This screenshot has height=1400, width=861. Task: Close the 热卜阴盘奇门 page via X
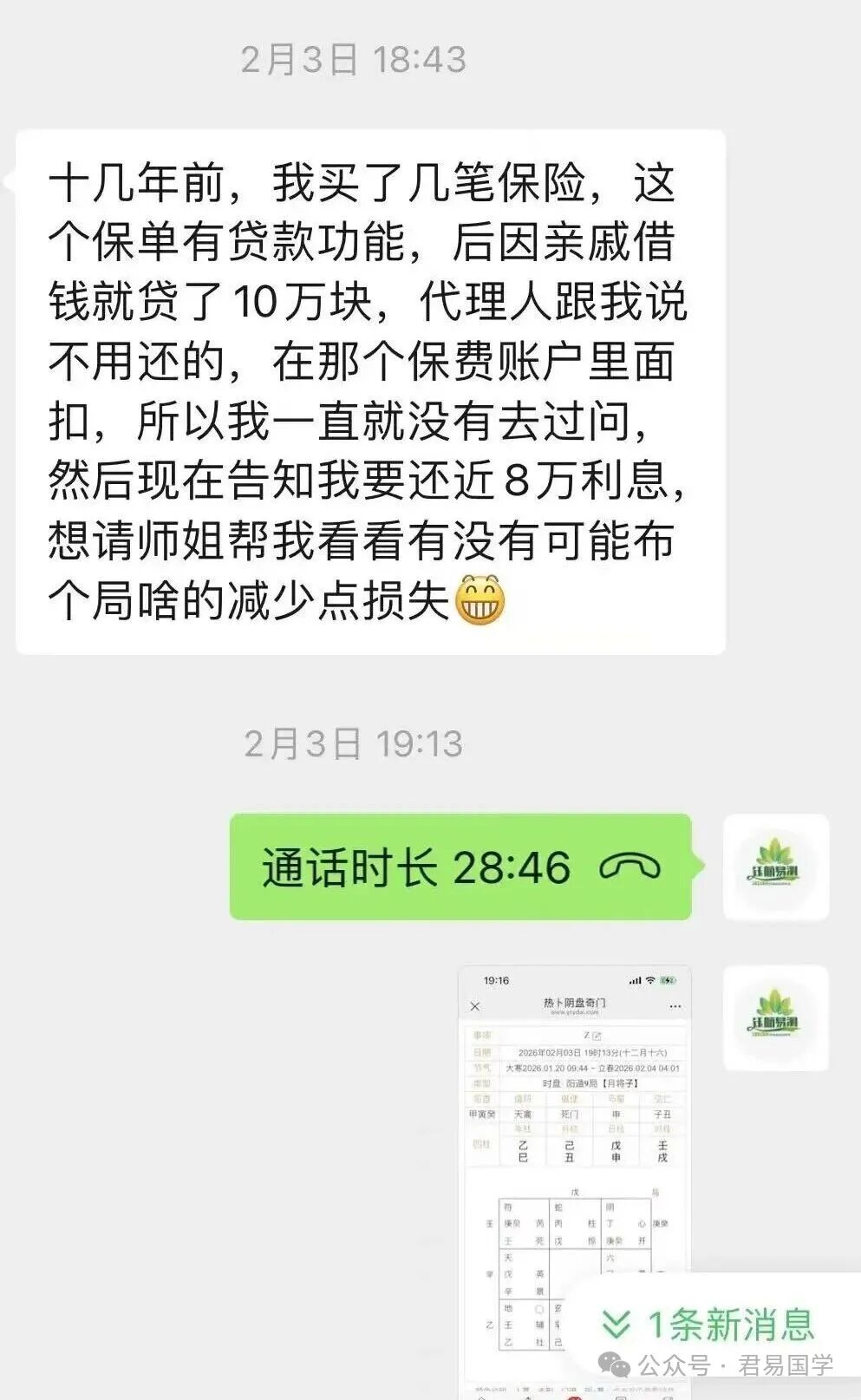pyautogui.click(x=475, y=1006)
